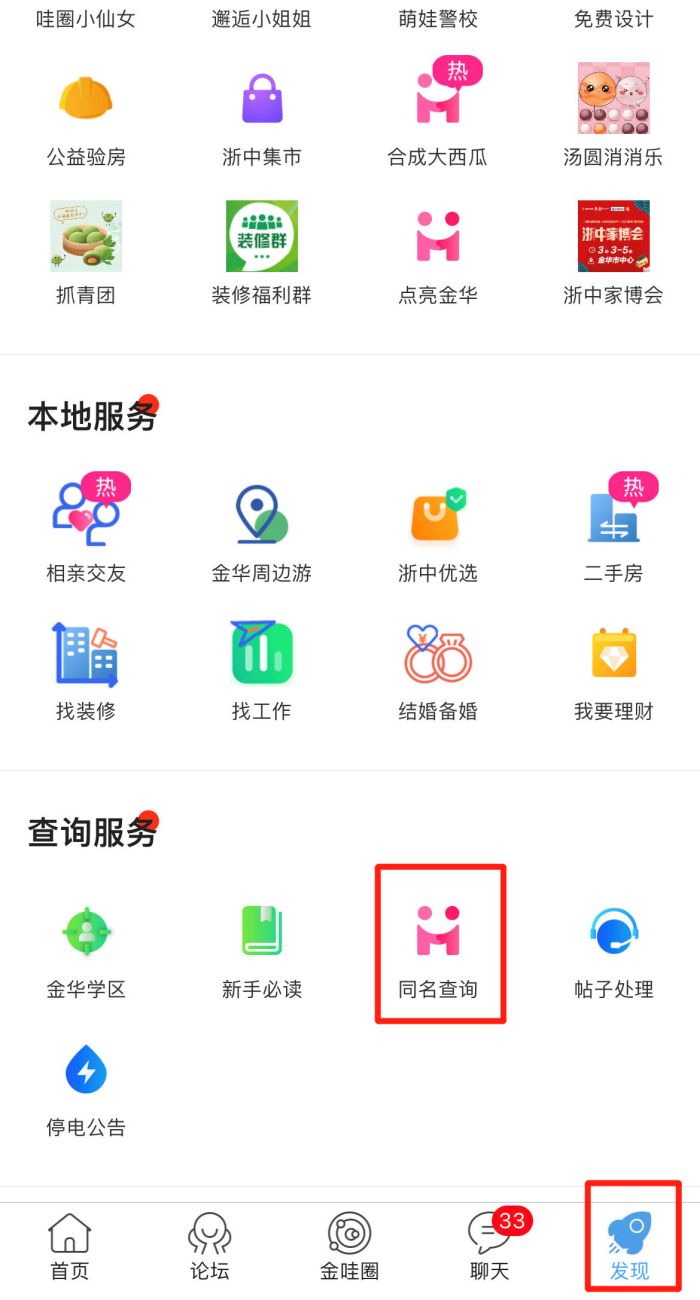Open 金华周边游
Screen dimensions: 700x1300
point(262,530)
